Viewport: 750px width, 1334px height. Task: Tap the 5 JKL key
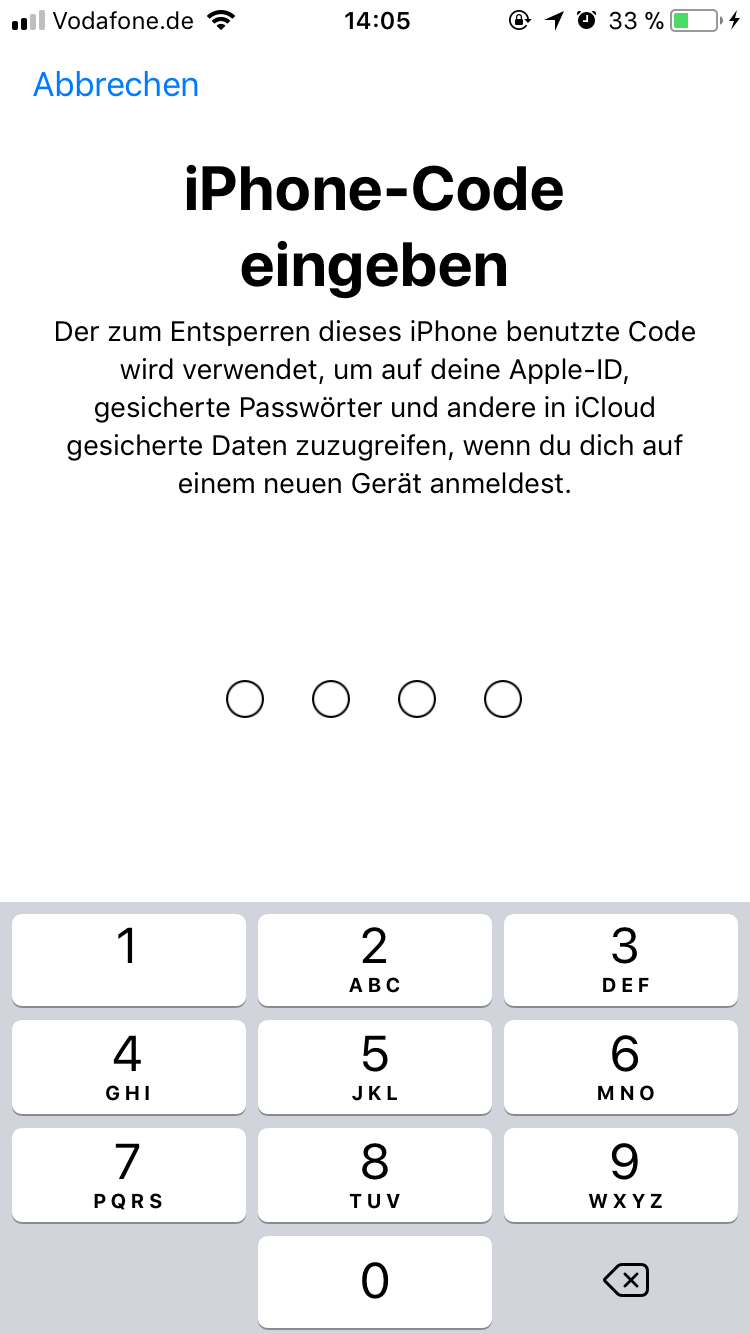click(x=375, y=1067)
